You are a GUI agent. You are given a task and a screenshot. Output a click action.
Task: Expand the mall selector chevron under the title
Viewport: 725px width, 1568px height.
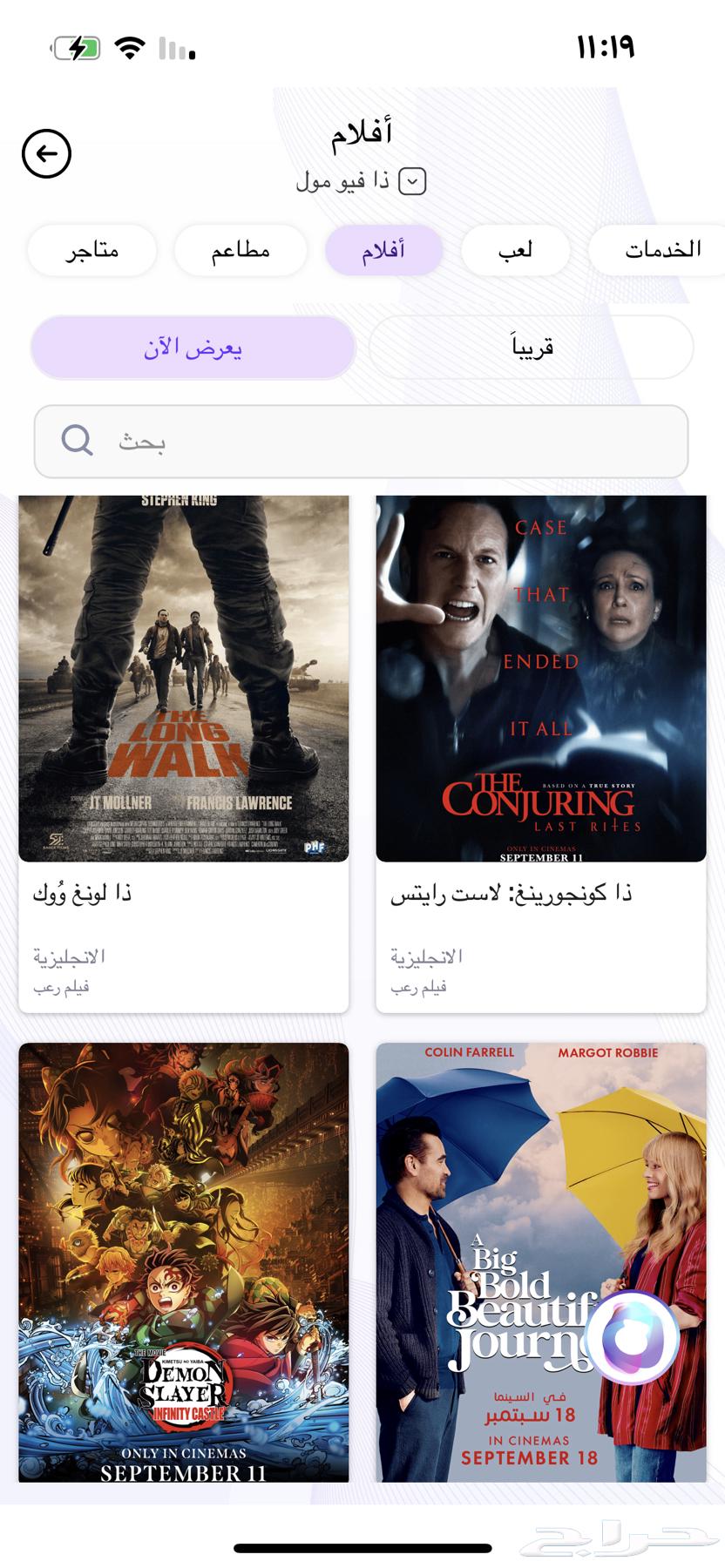click(x=414, y=181)
